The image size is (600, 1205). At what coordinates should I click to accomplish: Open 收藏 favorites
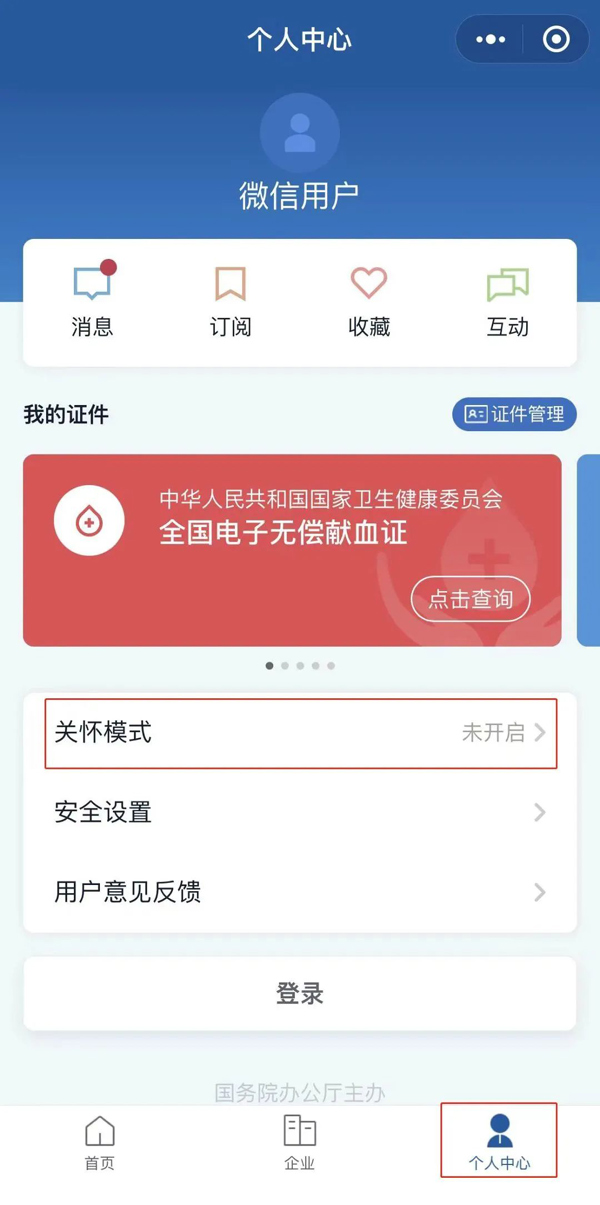369,300
